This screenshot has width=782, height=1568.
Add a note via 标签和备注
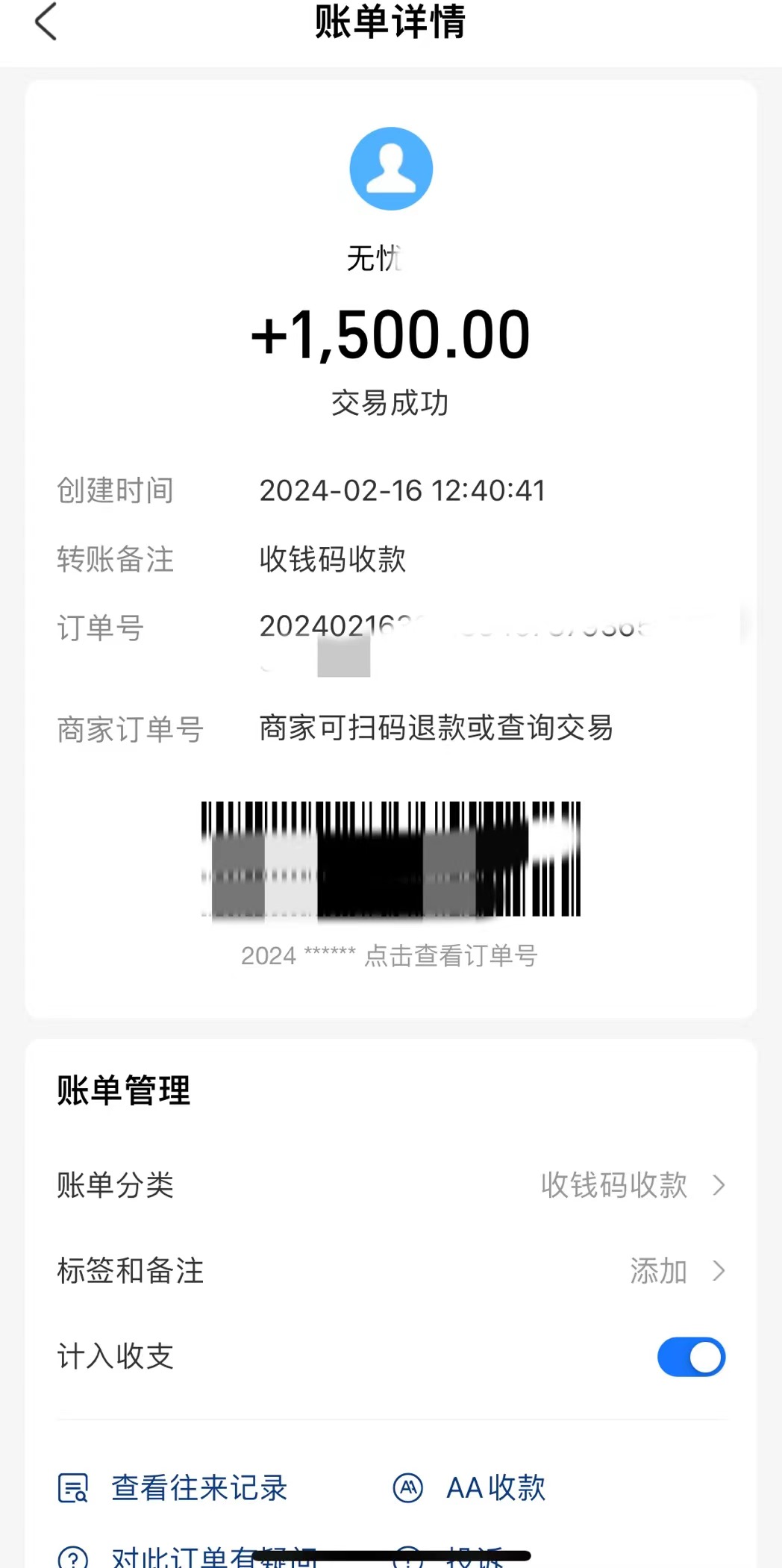391,1271
